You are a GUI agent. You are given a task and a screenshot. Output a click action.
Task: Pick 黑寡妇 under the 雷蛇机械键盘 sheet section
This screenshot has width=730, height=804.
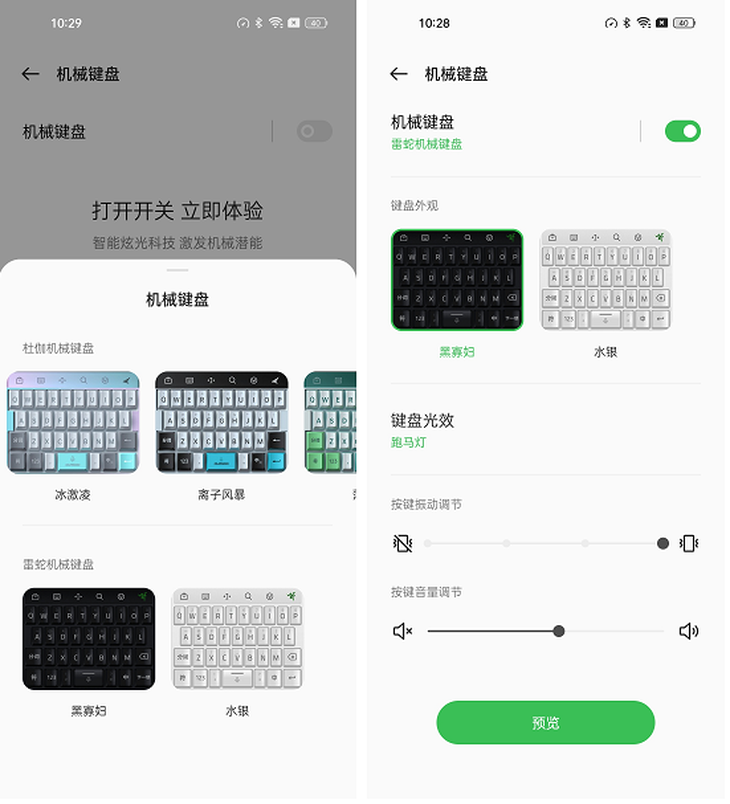coord(88,638)
